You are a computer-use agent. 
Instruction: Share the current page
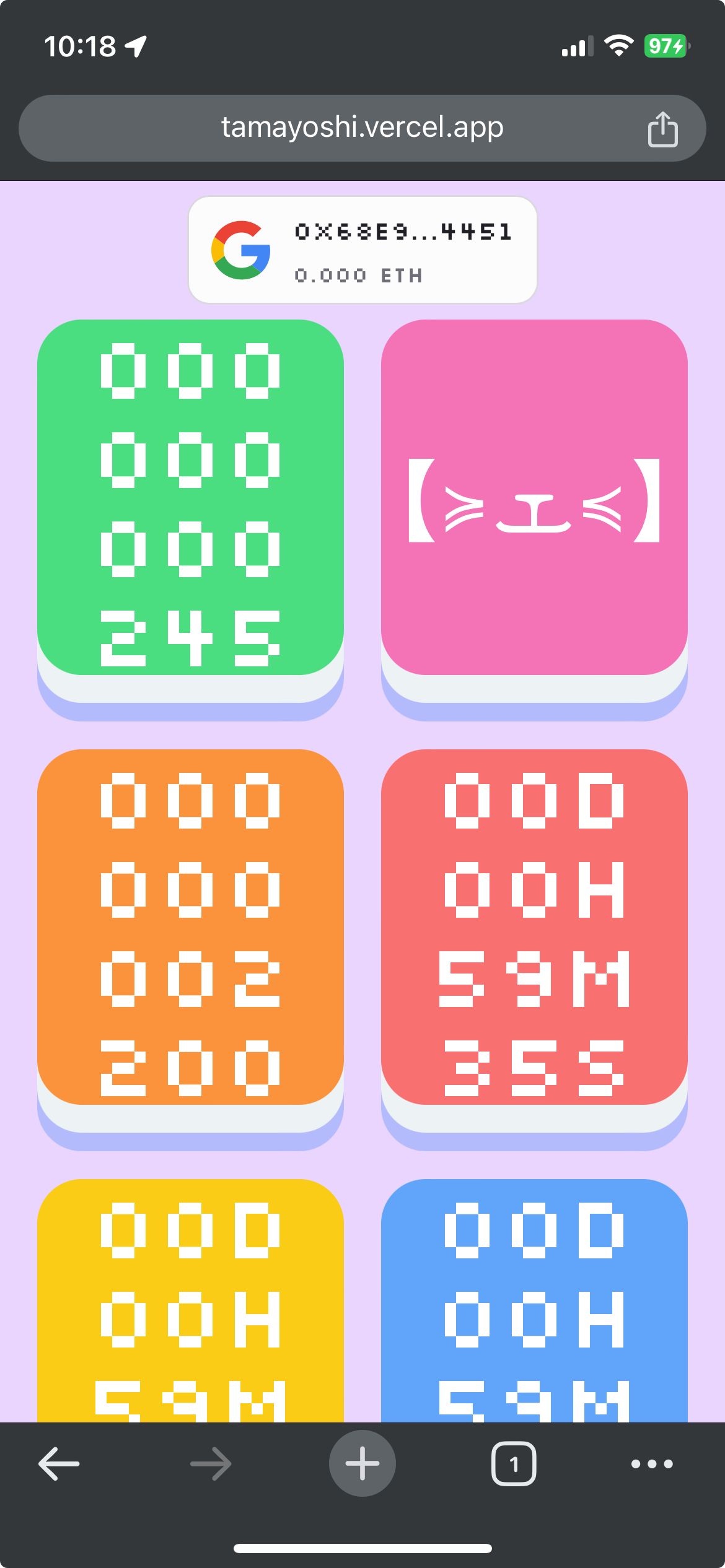[662, 129]
